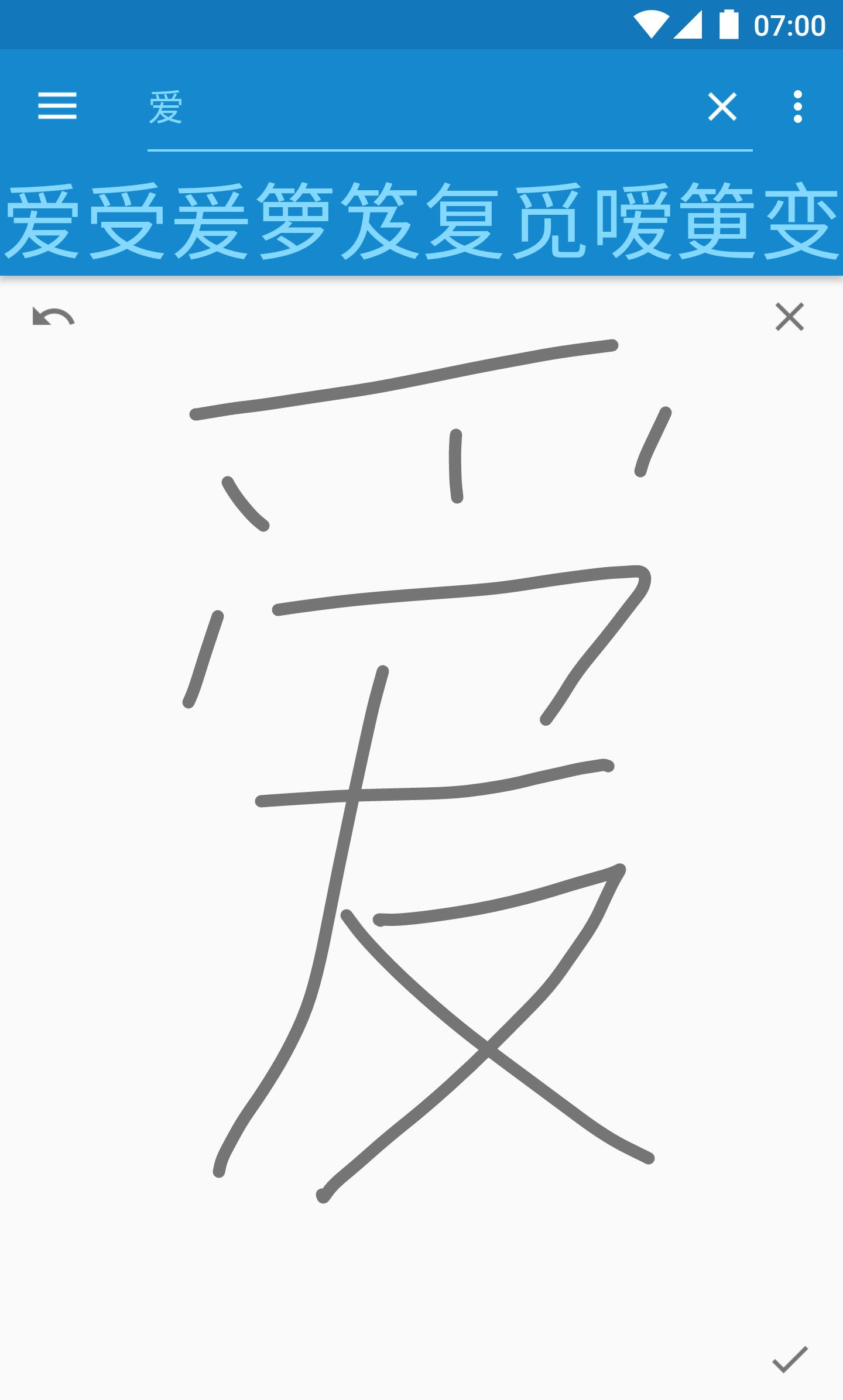The image size is (843, 1400).
Task: Pick candidate character 篁
Action: click(717, 221)
